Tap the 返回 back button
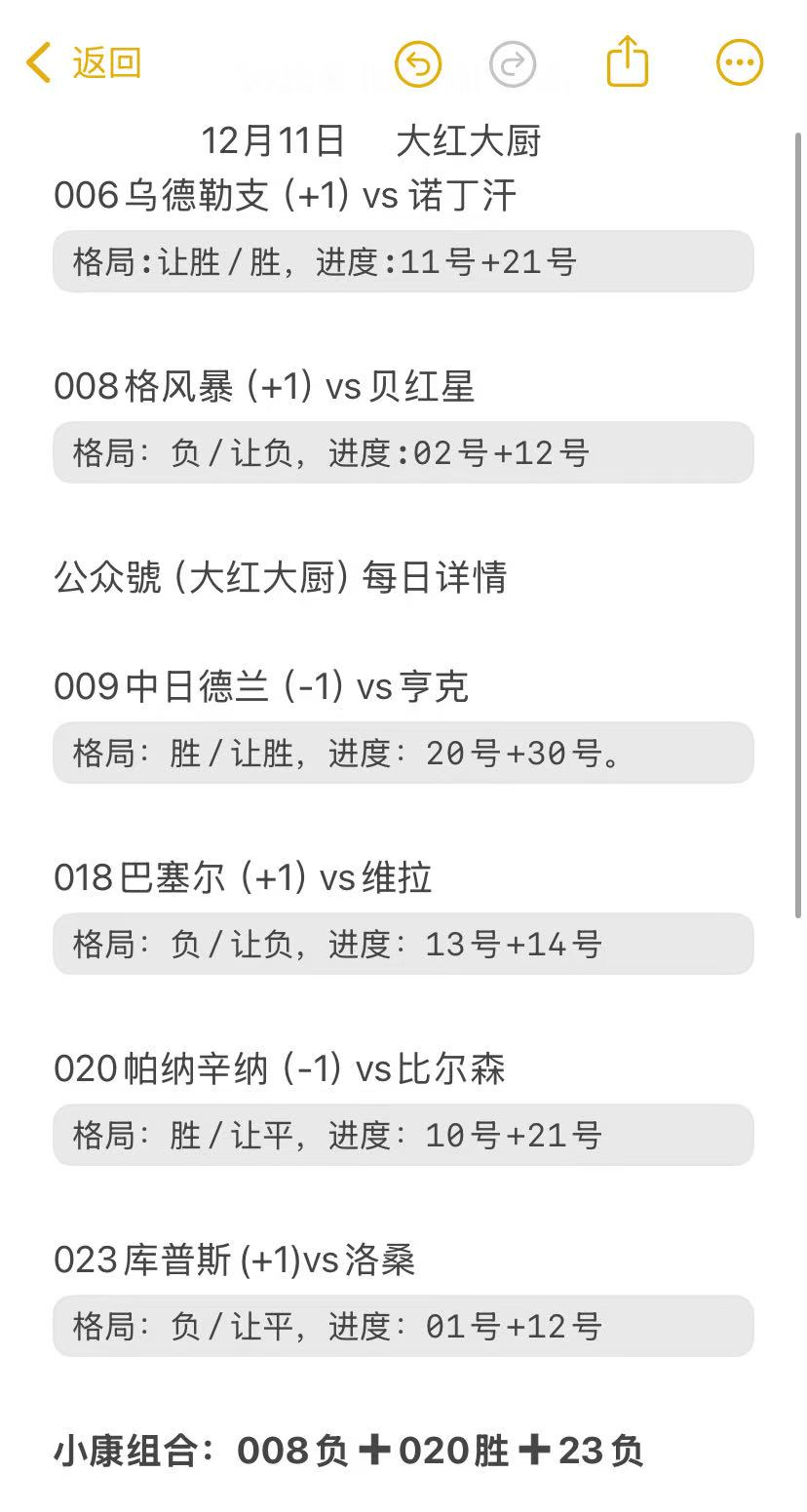The width and height of the screenshot is (807, 1512). tap(105, 61)
